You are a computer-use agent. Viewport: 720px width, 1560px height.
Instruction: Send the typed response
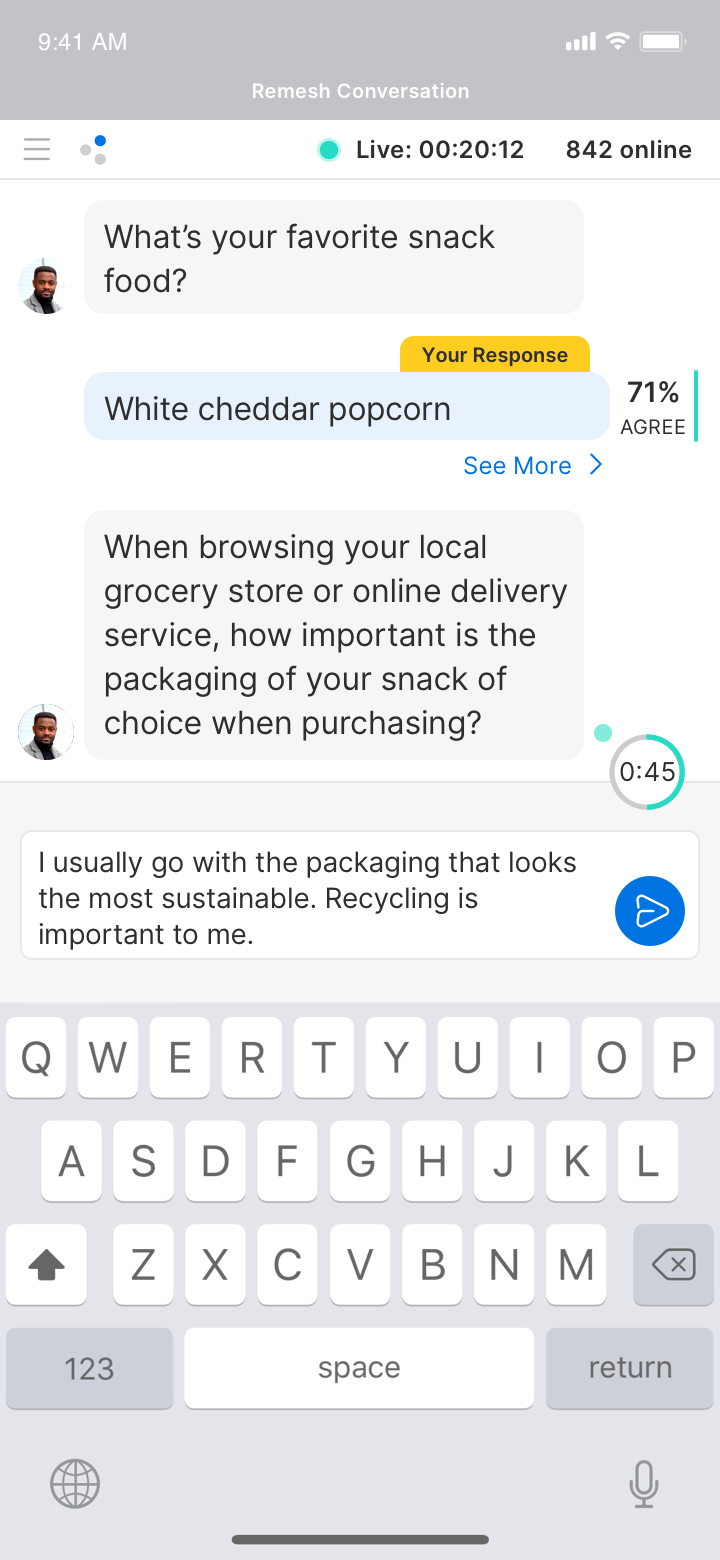tap(649, 911)
